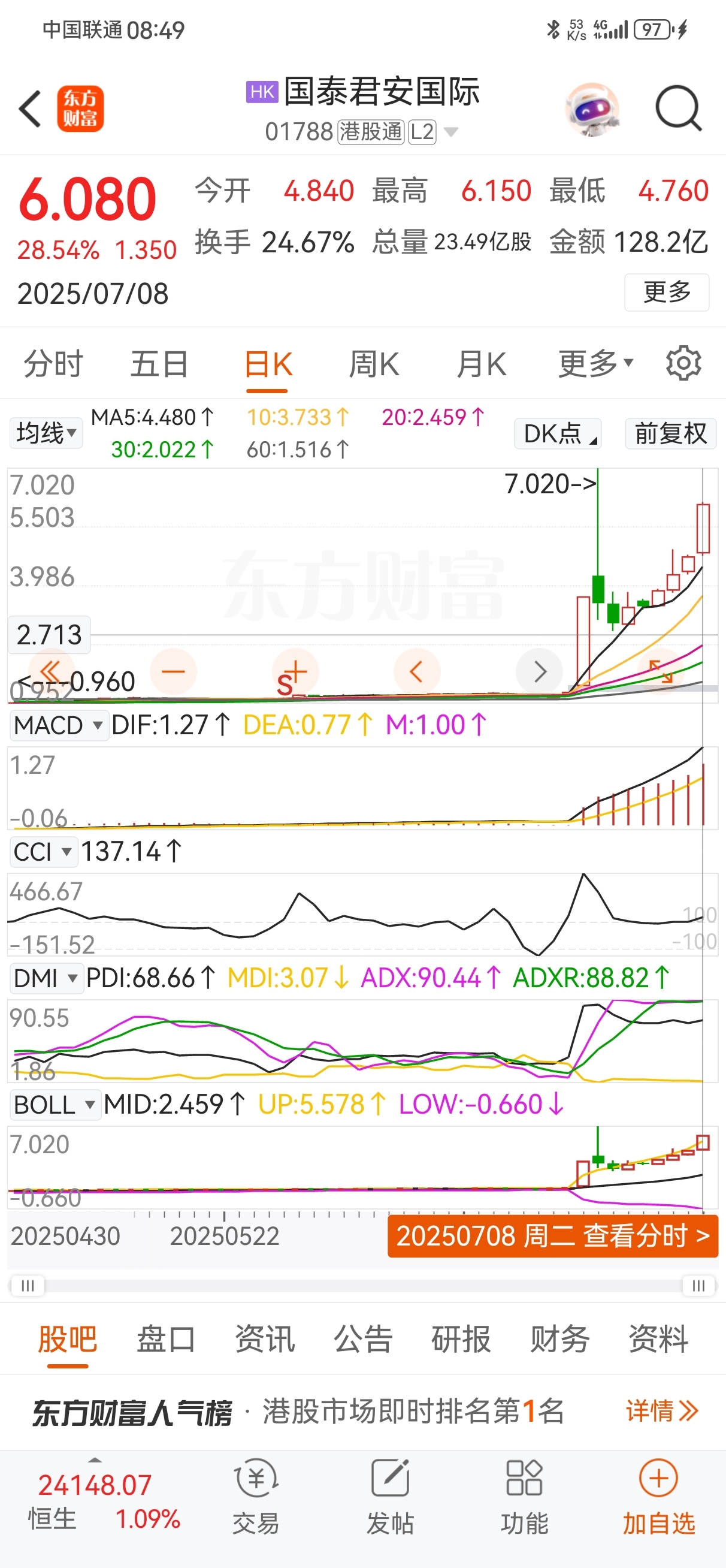Expand the MACD indicator dropdown
Viewport: 726px width, 1568px height.
click(x=59, y=725)
